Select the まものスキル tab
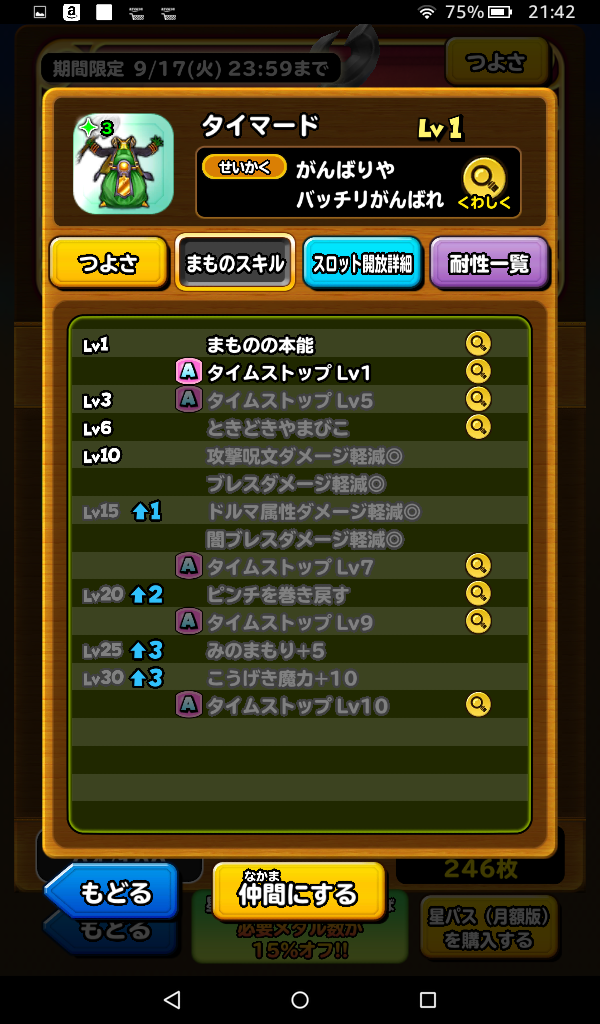This screenshot has height=1024, width=600. tap(235, 263)
